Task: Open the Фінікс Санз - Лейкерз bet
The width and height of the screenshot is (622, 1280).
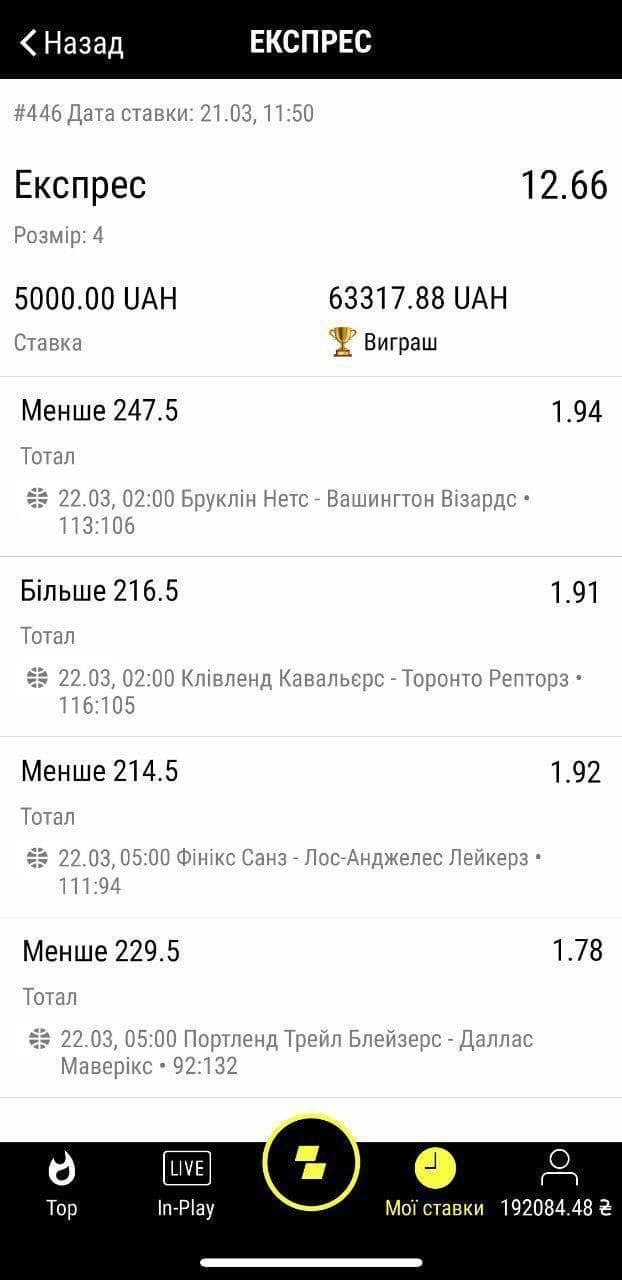Action: point(311,827)
